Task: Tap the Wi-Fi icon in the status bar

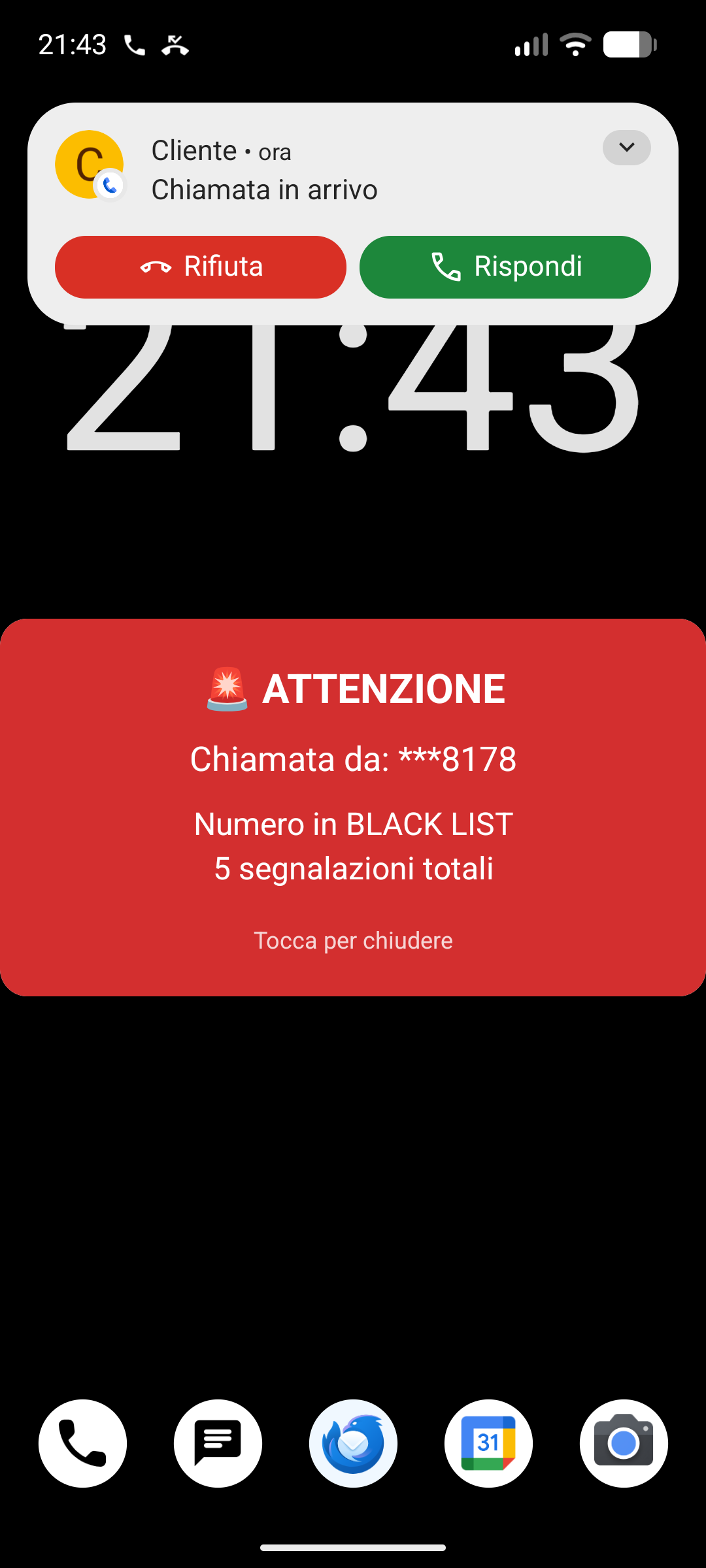Action: (x=574, y=44)
